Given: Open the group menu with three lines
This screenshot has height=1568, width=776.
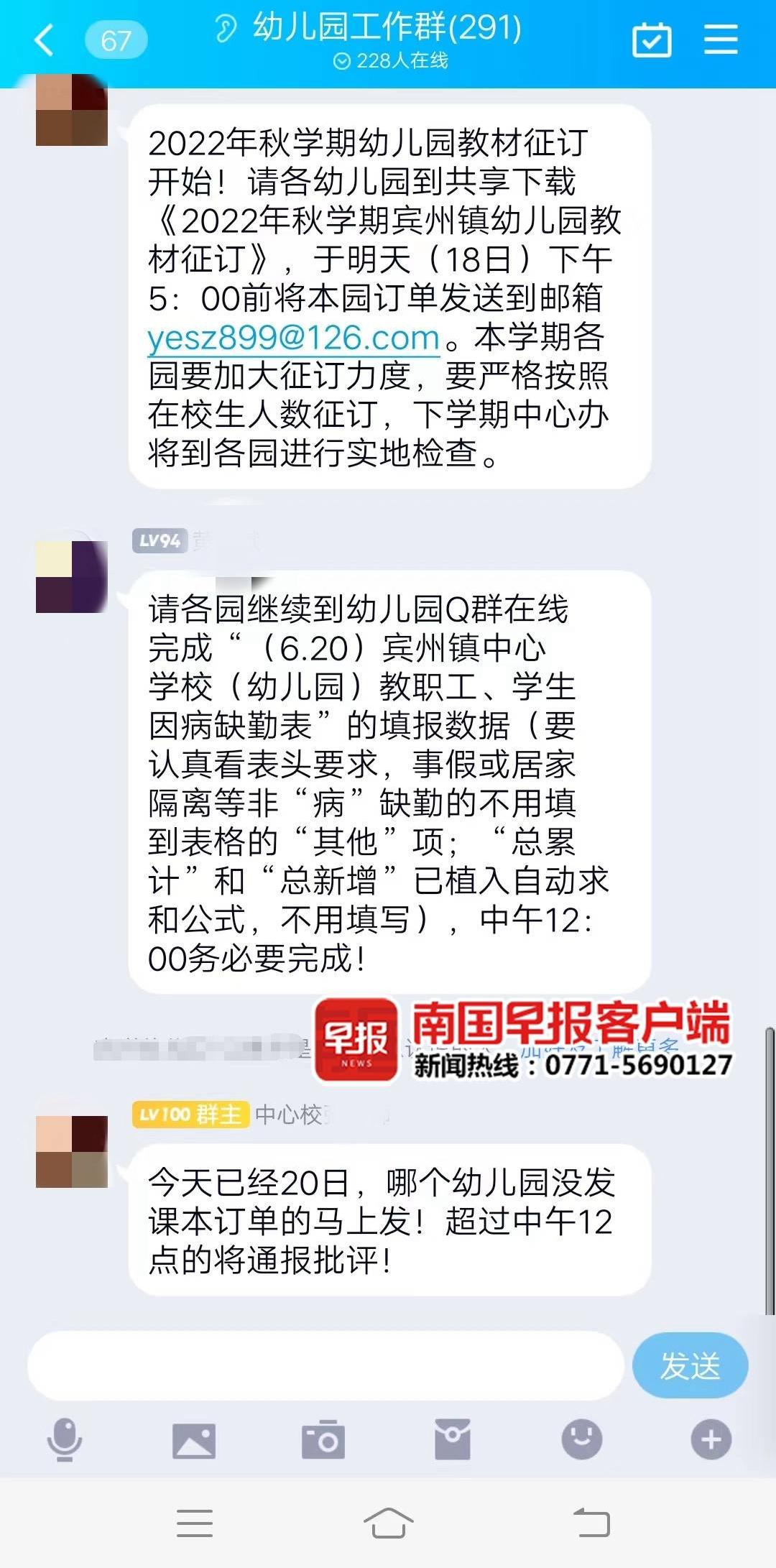Looking at the screenshot, I should [x=721, y=40].
